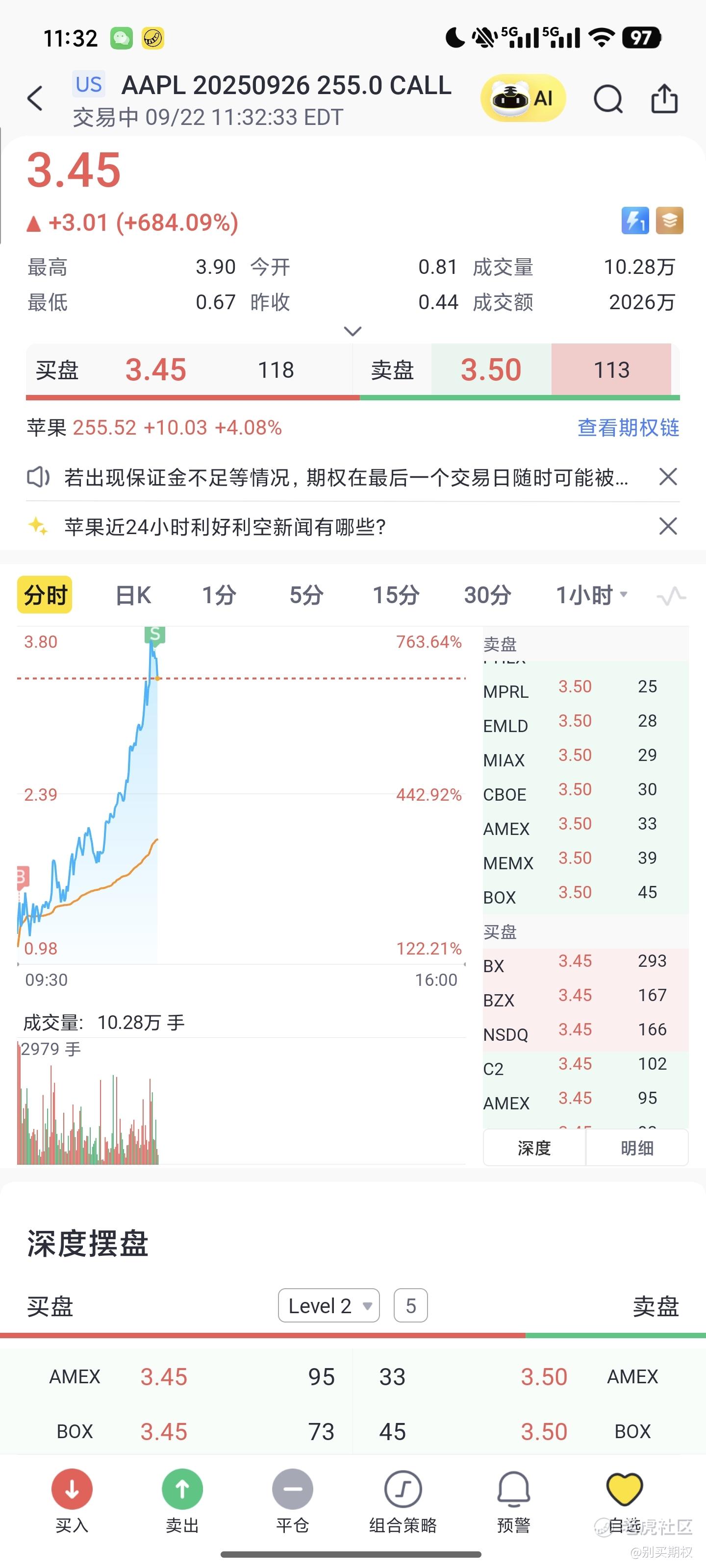706x1568 pixels.
Task: Open 查看期权链 link
Action: (628, 427)
